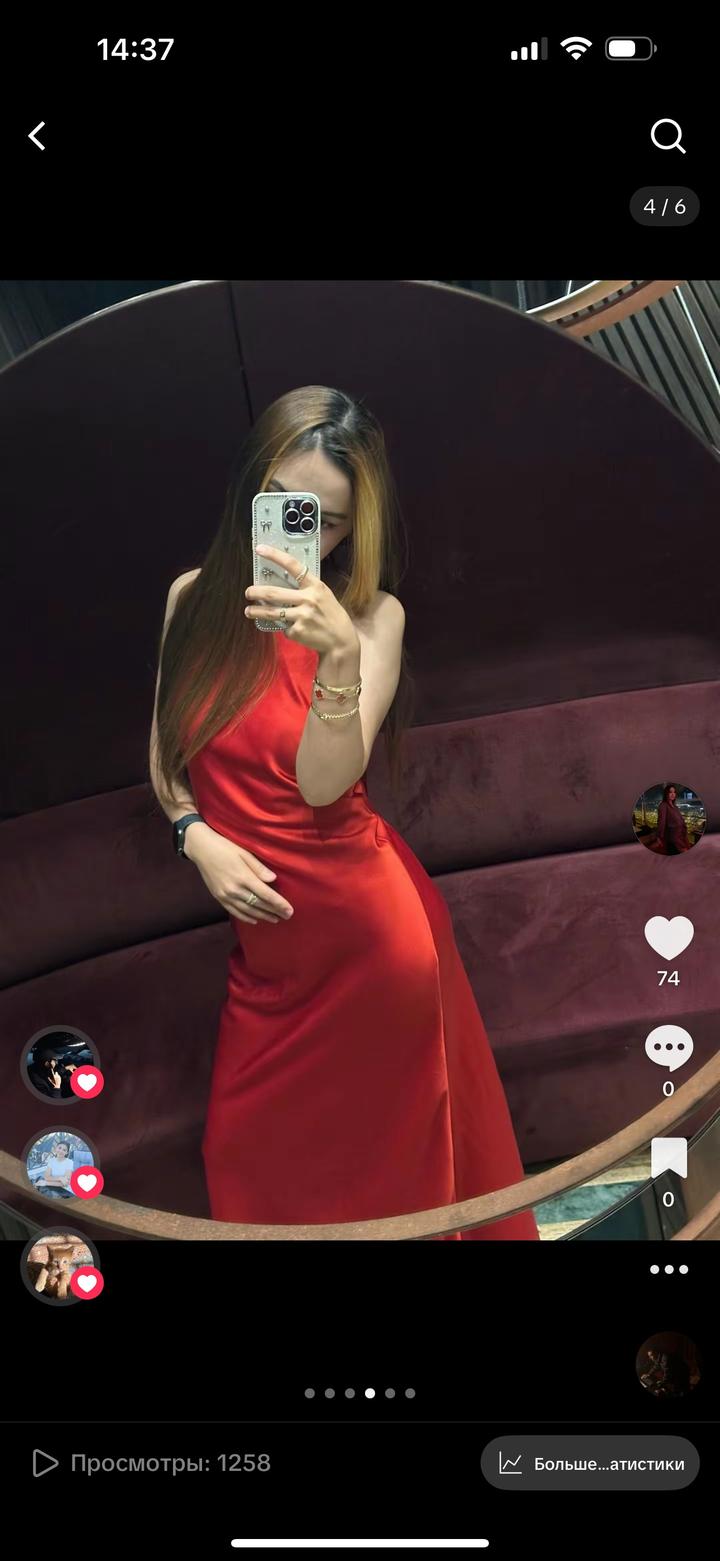Open the top liker's avatar in the car
The width and height of the screenshot is (720, 1561).
[59, 1064]
